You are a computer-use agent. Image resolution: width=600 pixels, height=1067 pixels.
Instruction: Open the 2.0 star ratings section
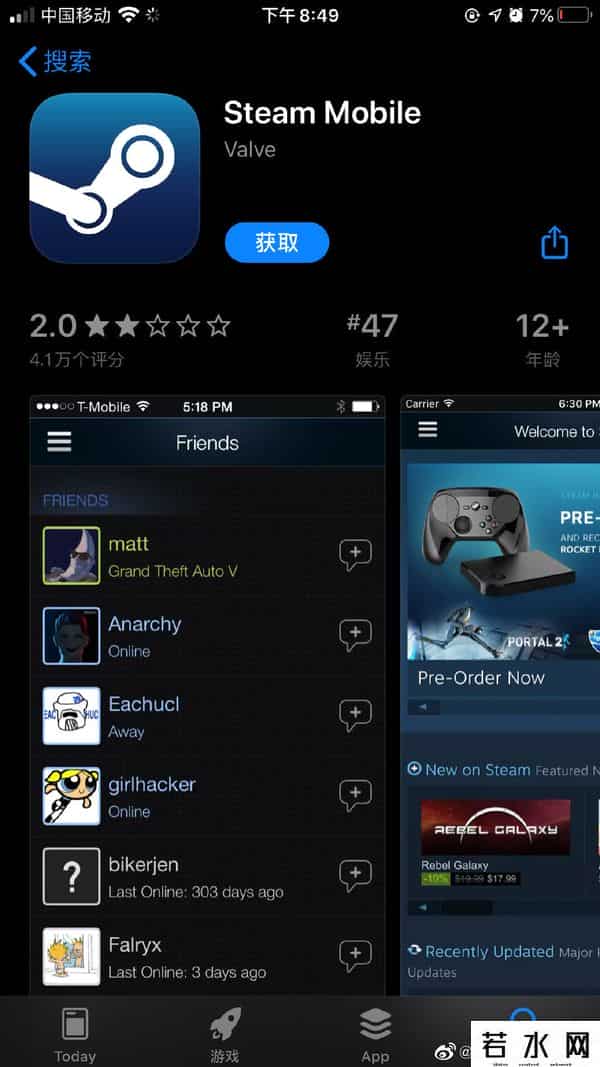[130, 338]
